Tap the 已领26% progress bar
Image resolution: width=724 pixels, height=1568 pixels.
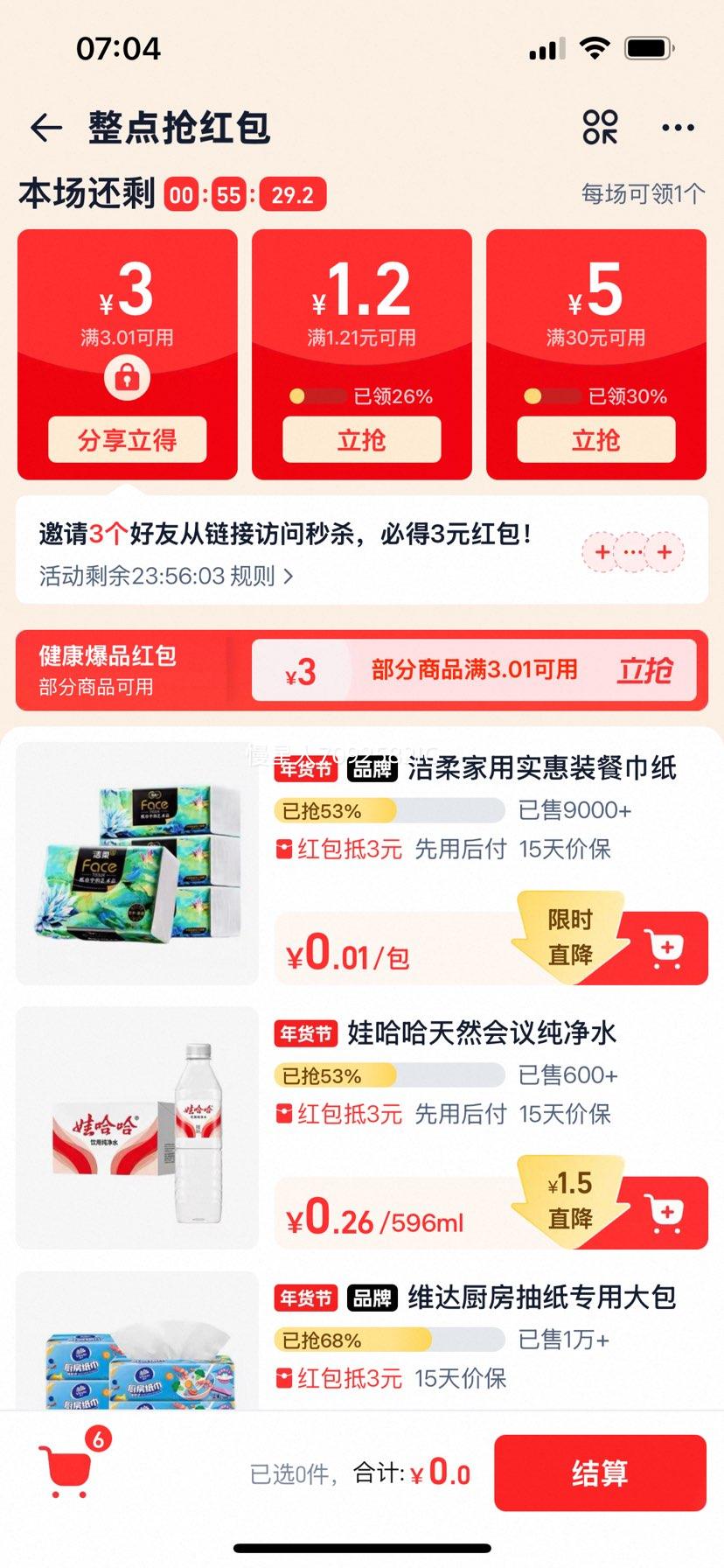pos(357,395)
